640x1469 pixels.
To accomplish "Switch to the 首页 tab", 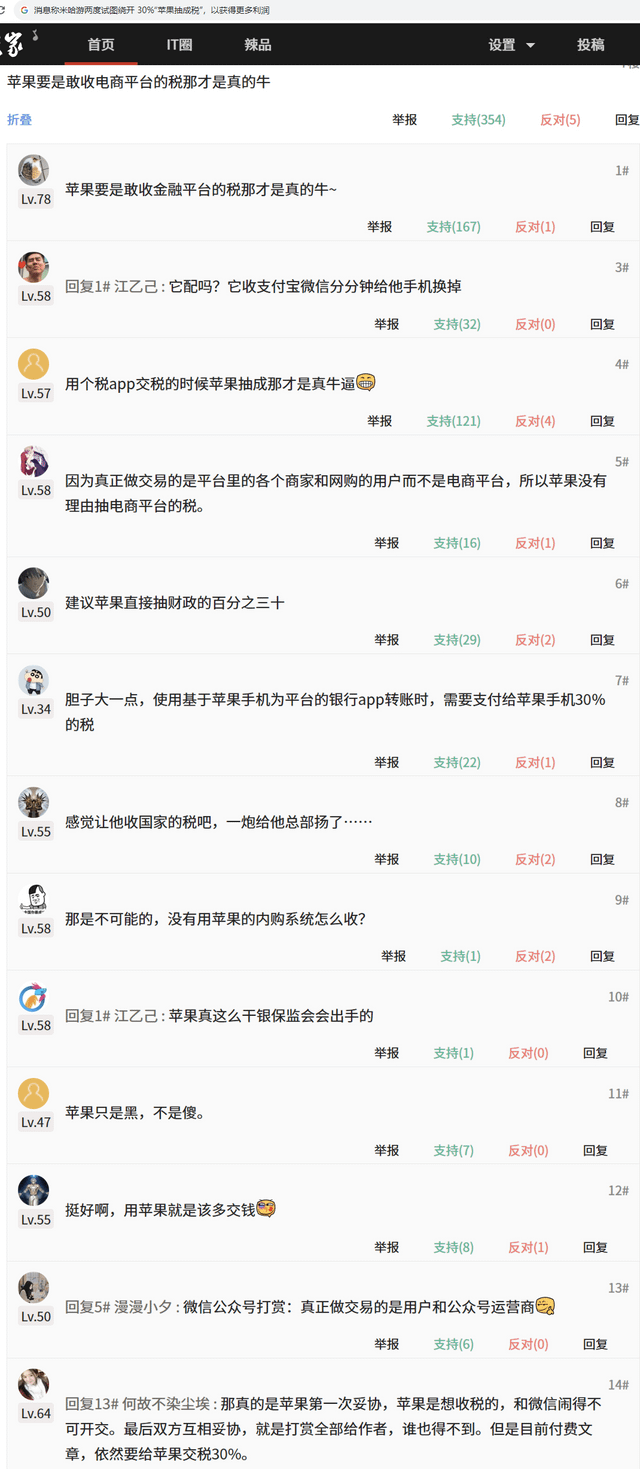I will (101, 45).
